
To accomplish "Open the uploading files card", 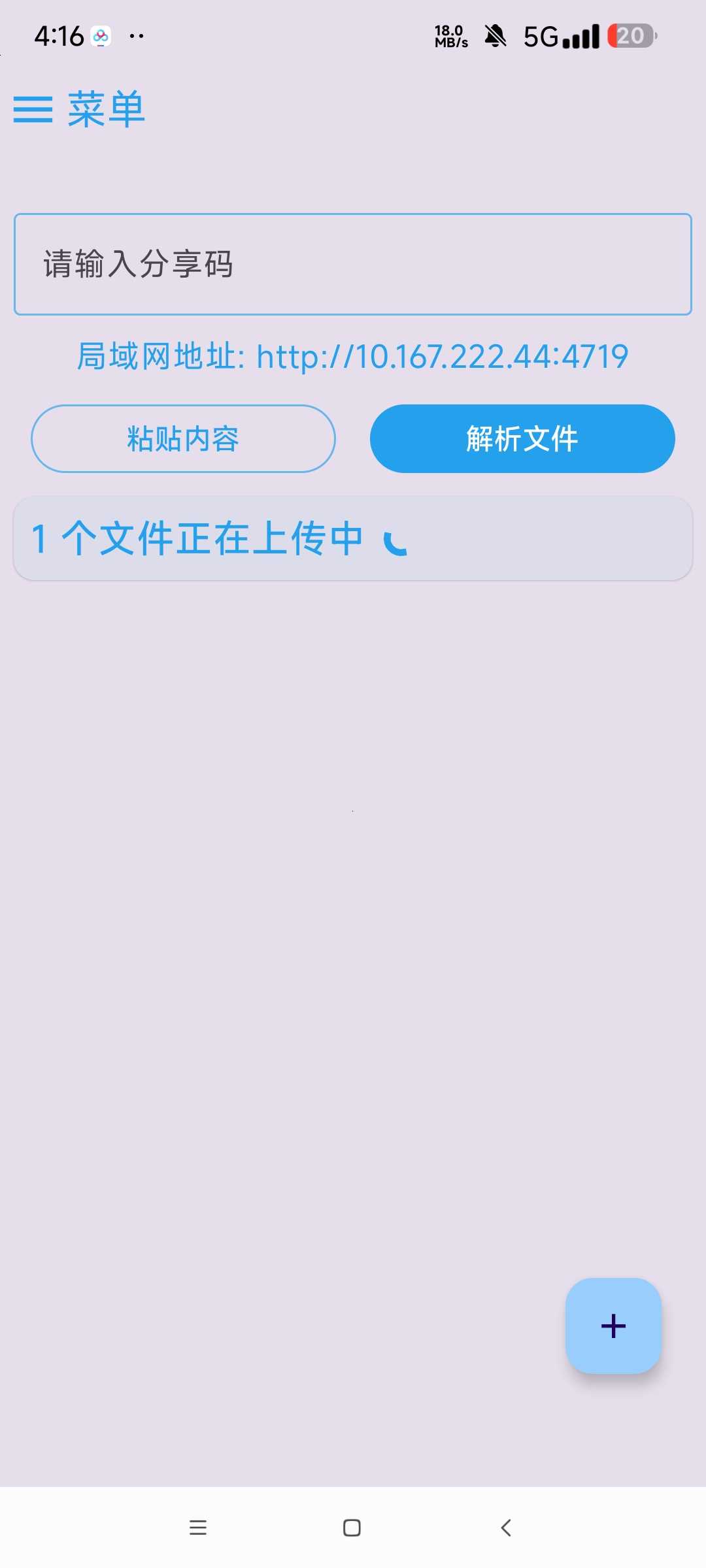I will pos(353,538).
